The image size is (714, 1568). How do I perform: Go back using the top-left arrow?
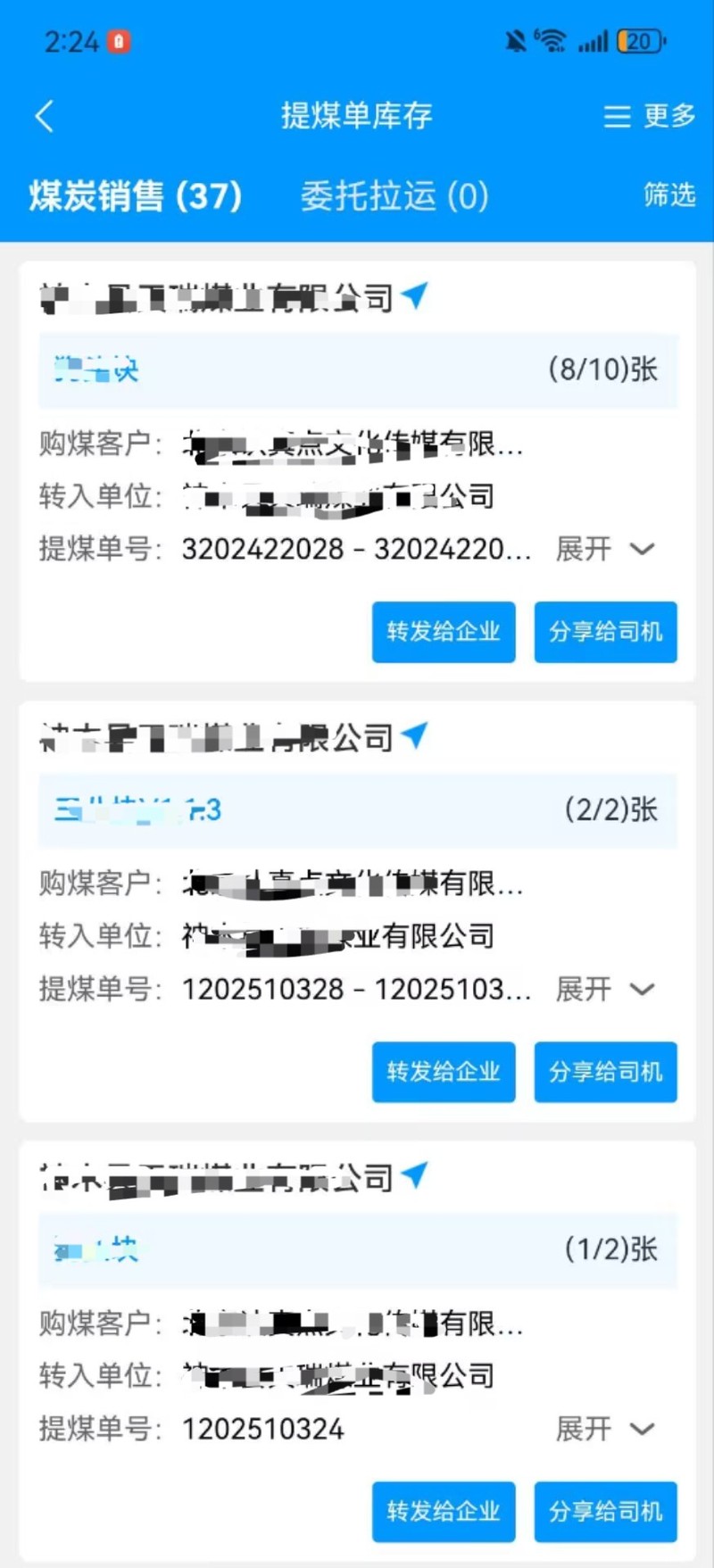[x=45, y=116]
